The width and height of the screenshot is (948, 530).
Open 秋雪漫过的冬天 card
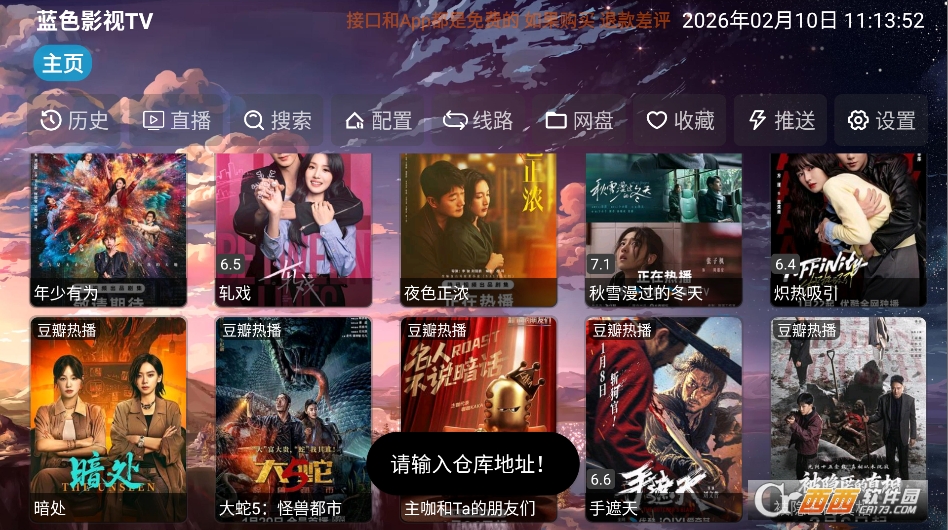click(663, 229)
